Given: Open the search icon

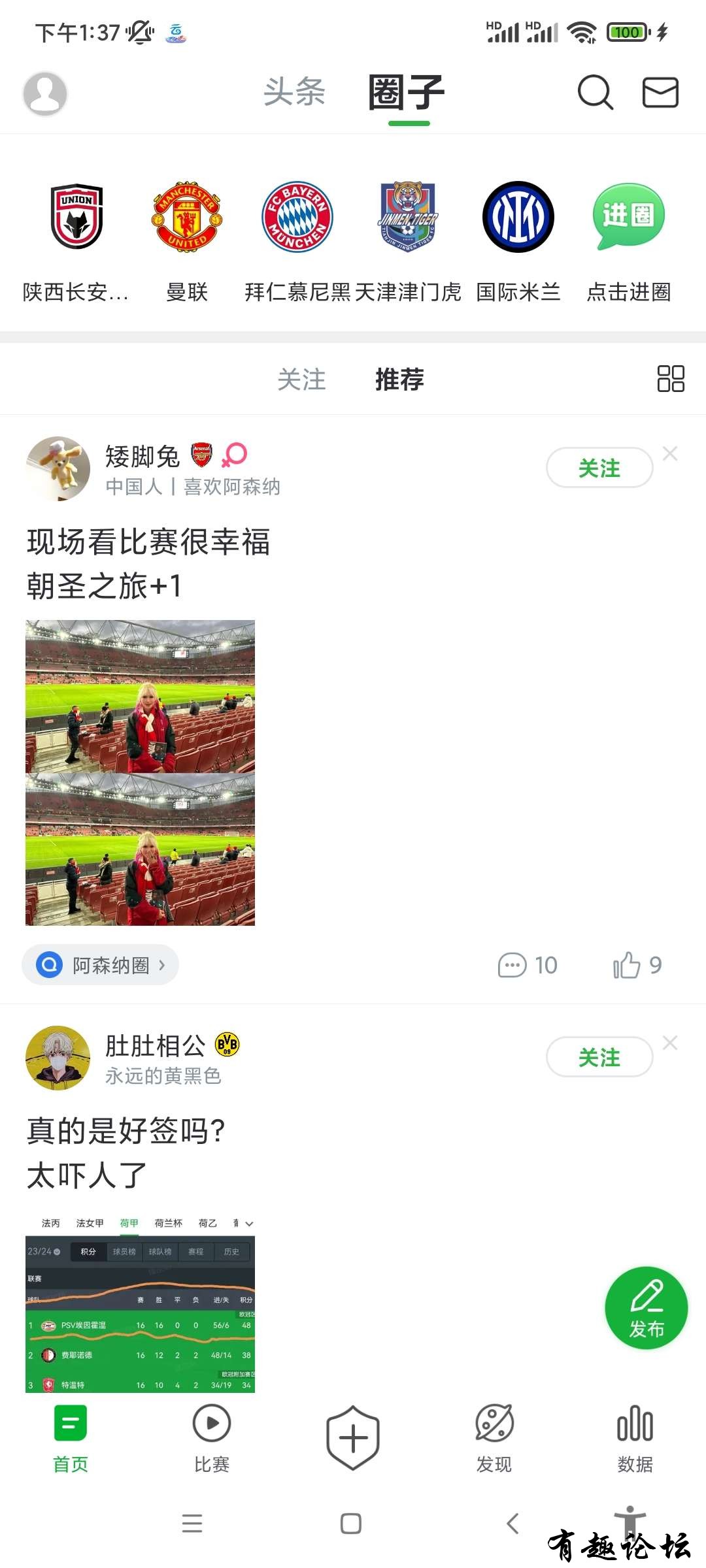Looking at the screenshot, I should click(595, 92).
